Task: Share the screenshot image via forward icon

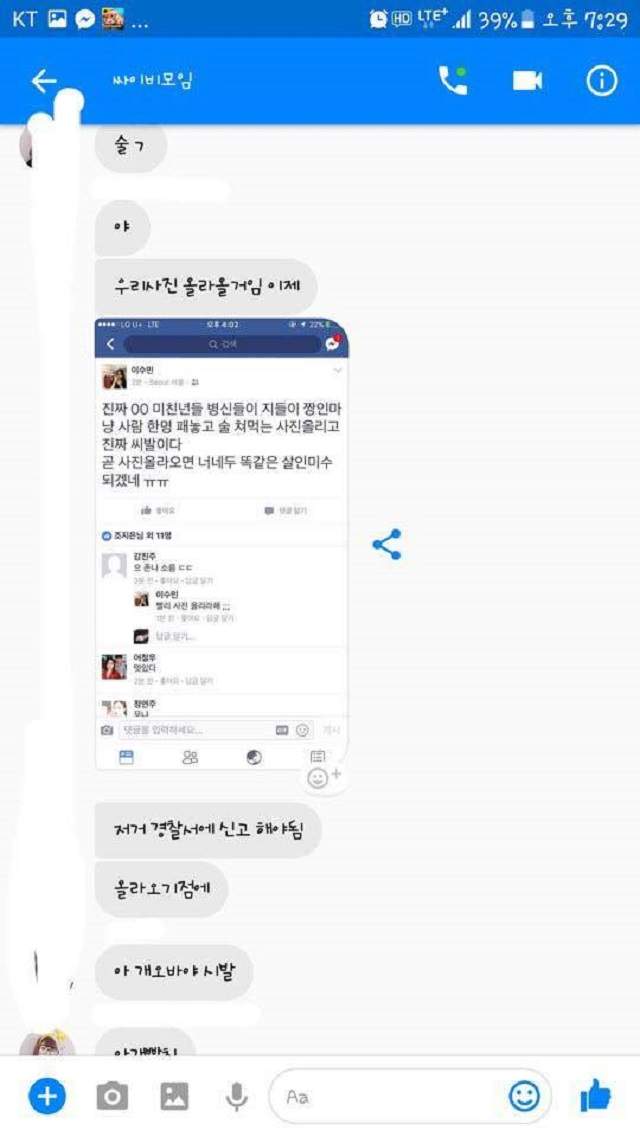Action: coord(387,545)
